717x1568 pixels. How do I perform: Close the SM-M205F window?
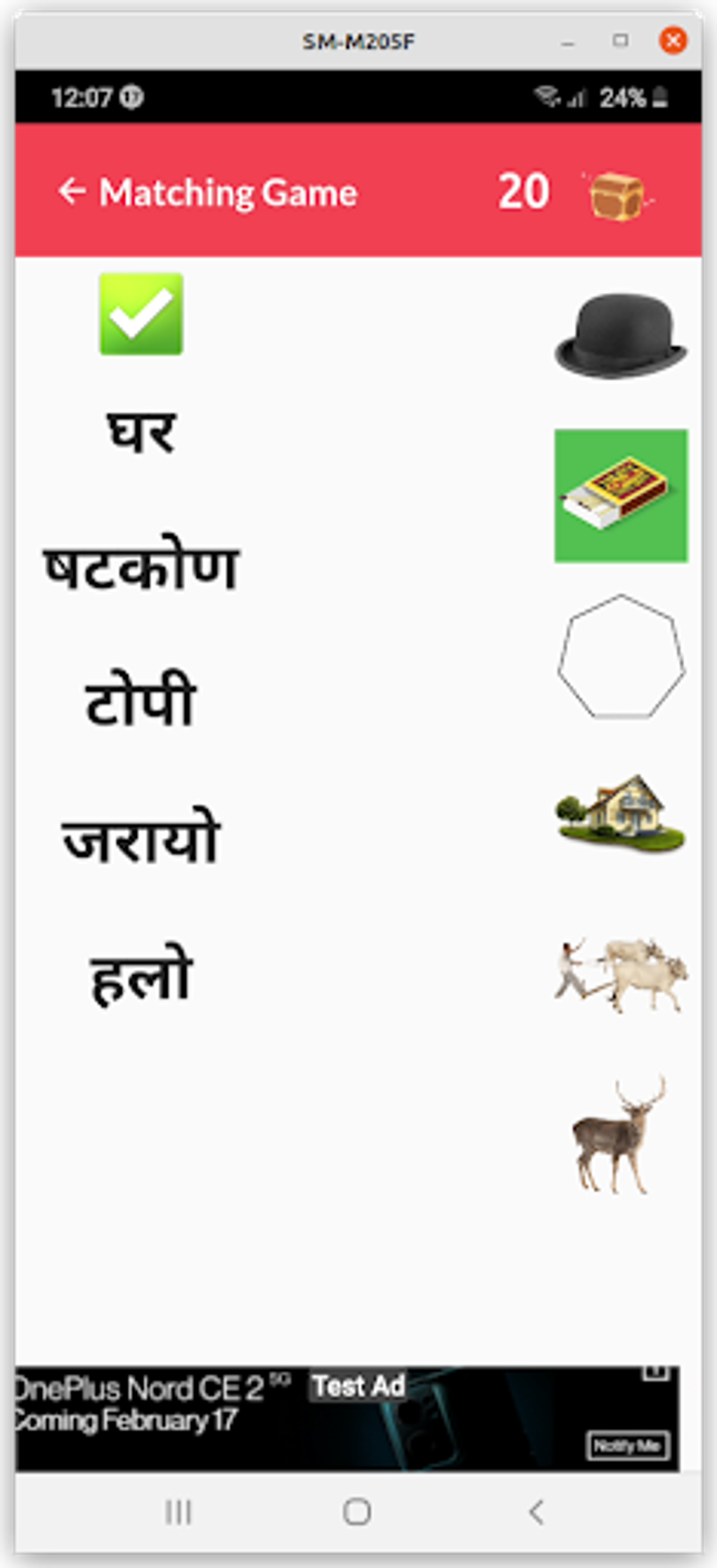pyautogui.click(x=673, y=40)
